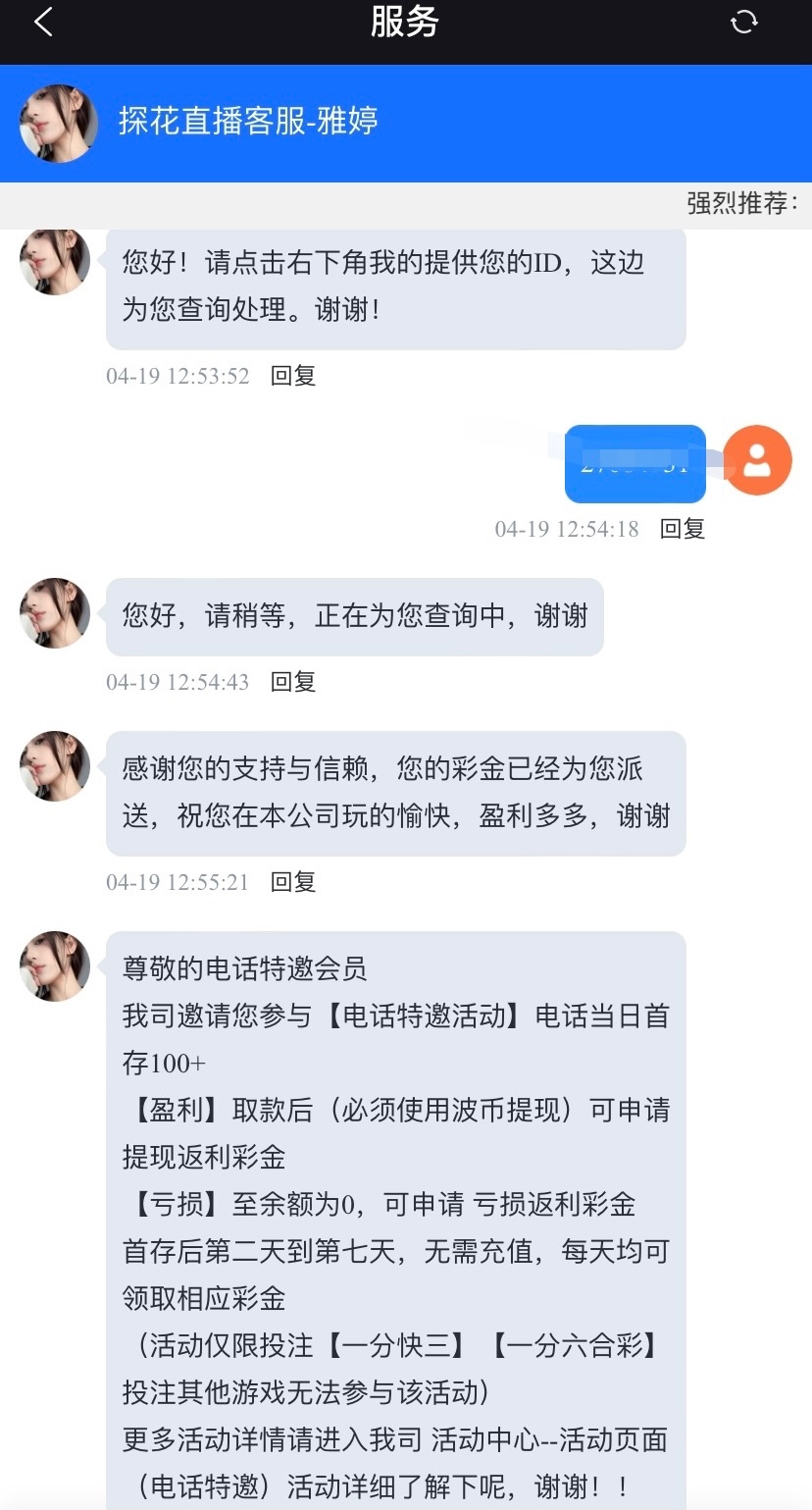This screenshot has width=812, height=1510.
Task: Reply to the 12:55:21 bonus message
Action: [293, 882]
